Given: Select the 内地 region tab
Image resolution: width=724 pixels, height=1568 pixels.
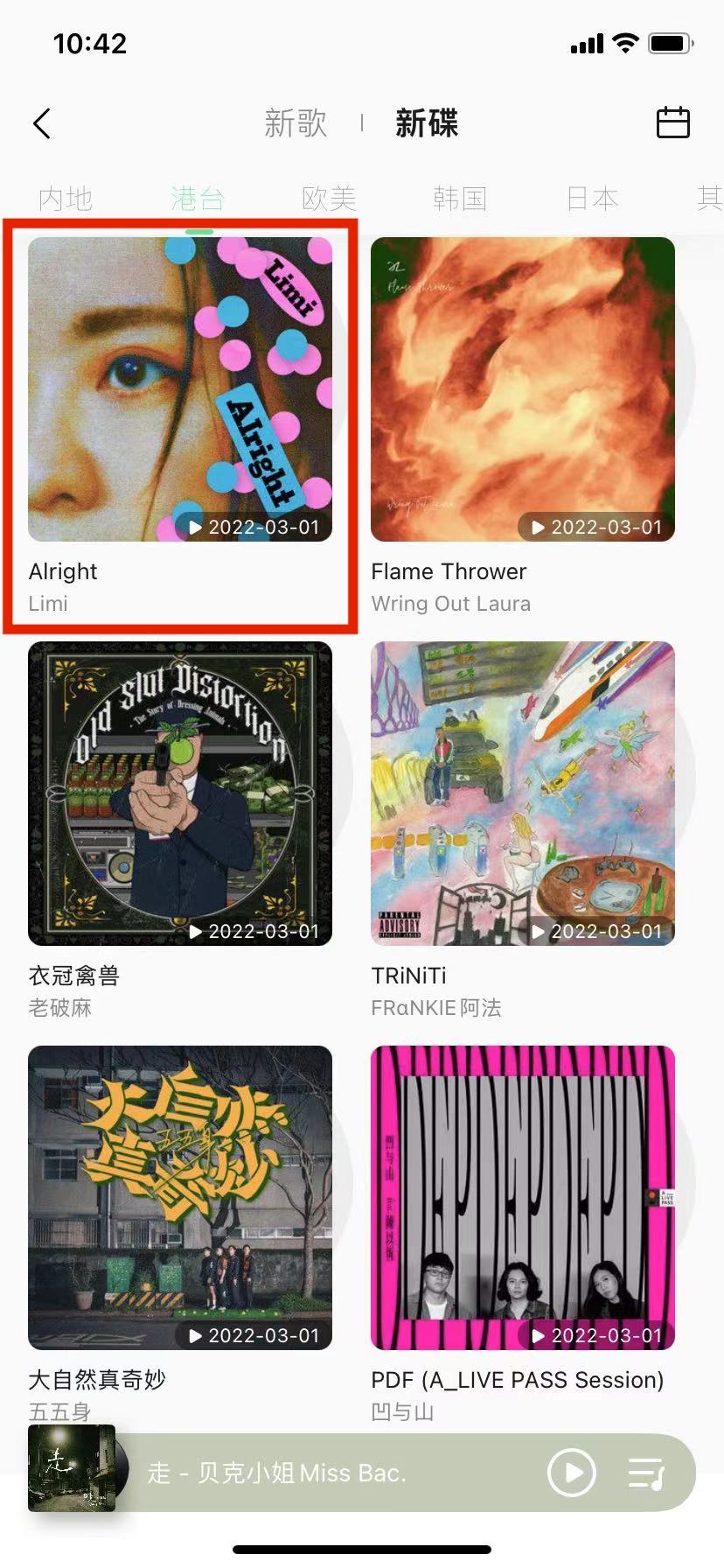Looking at the screenshot, I should (66, 199).
